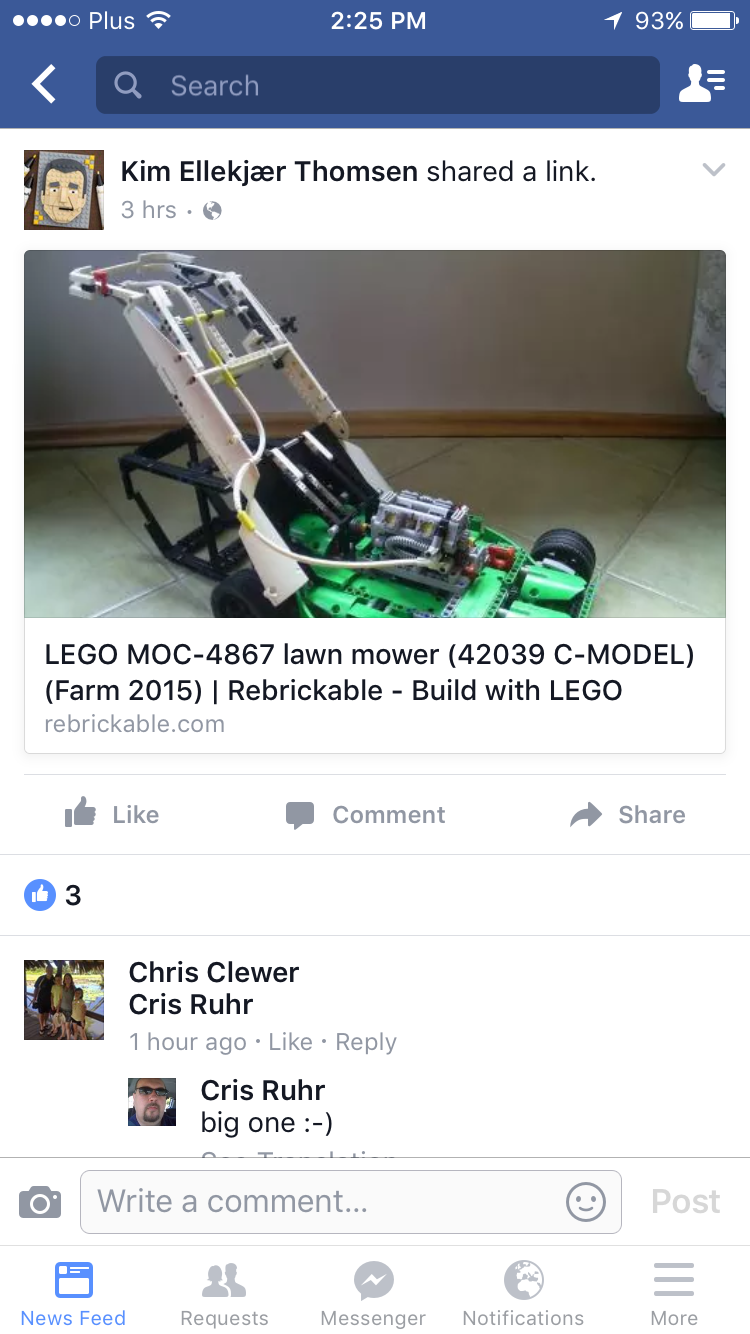Open Chris Clewer's profile name
The image size is (750, 1334).
[214, 972]
